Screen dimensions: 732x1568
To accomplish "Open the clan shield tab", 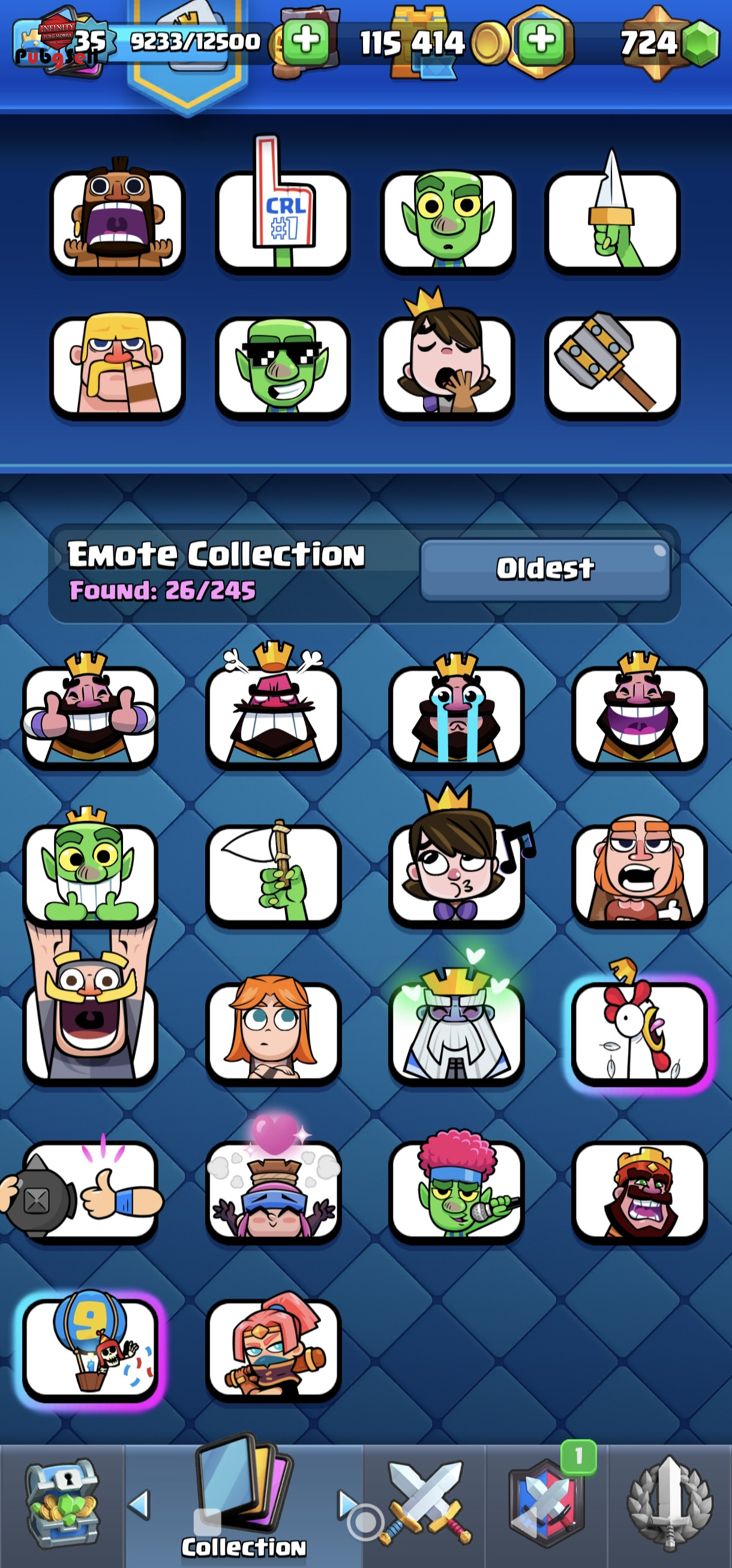I will tap(547, 1504).
